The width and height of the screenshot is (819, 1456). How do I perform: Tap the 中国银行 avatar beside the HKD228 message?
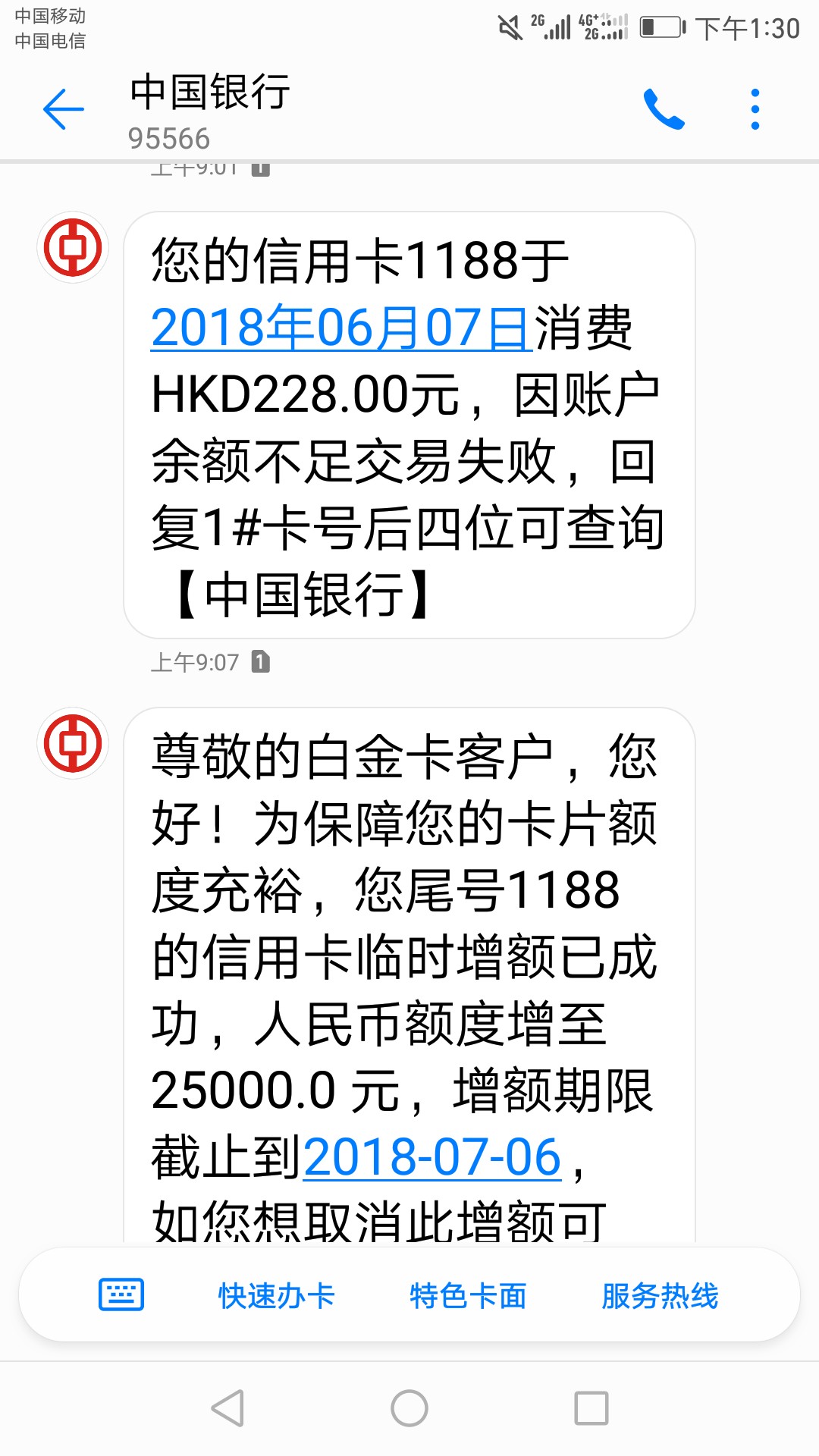pyautogui.click(x=73, y=247)
